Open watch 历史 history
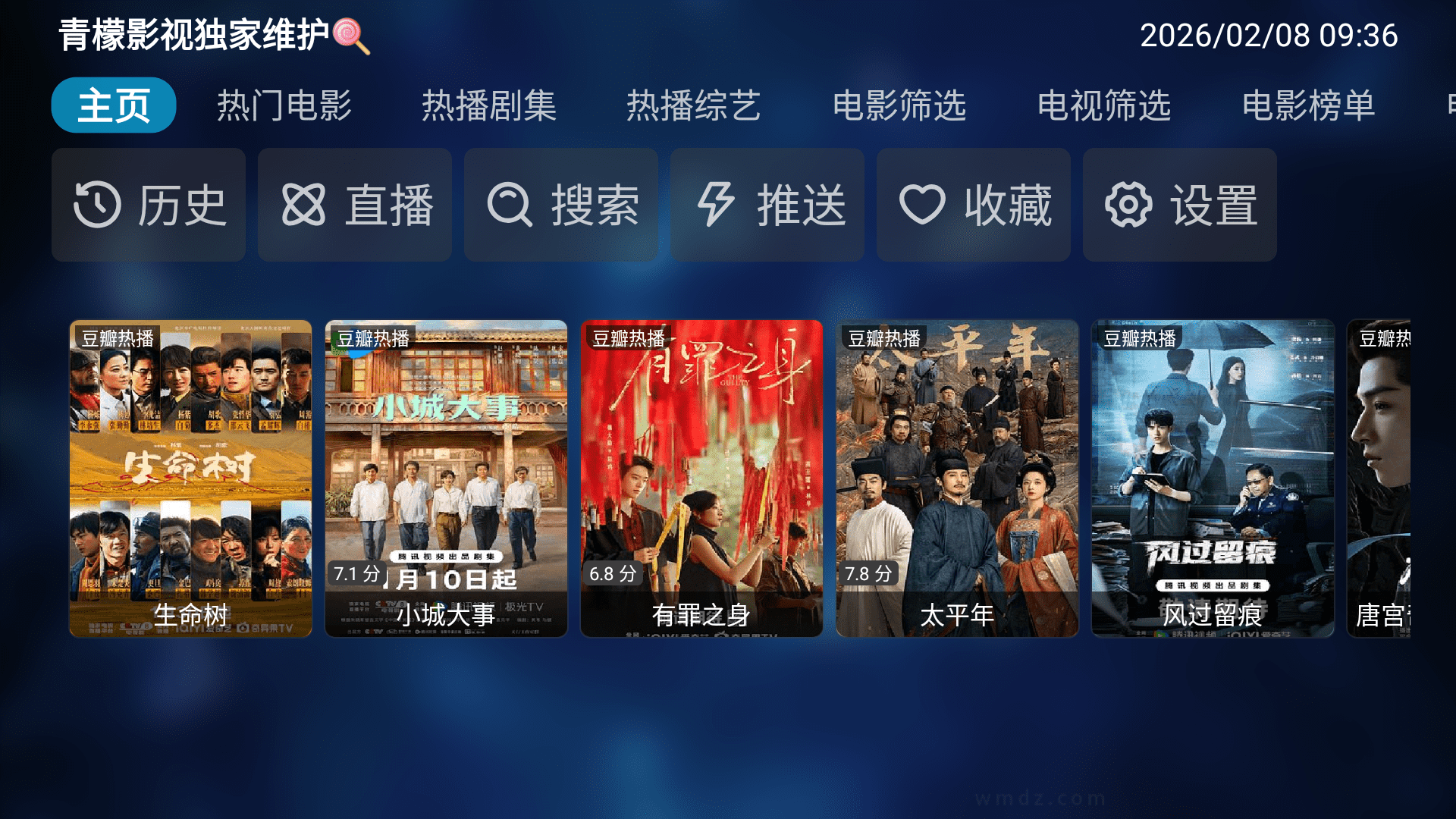 coord(149,205)
